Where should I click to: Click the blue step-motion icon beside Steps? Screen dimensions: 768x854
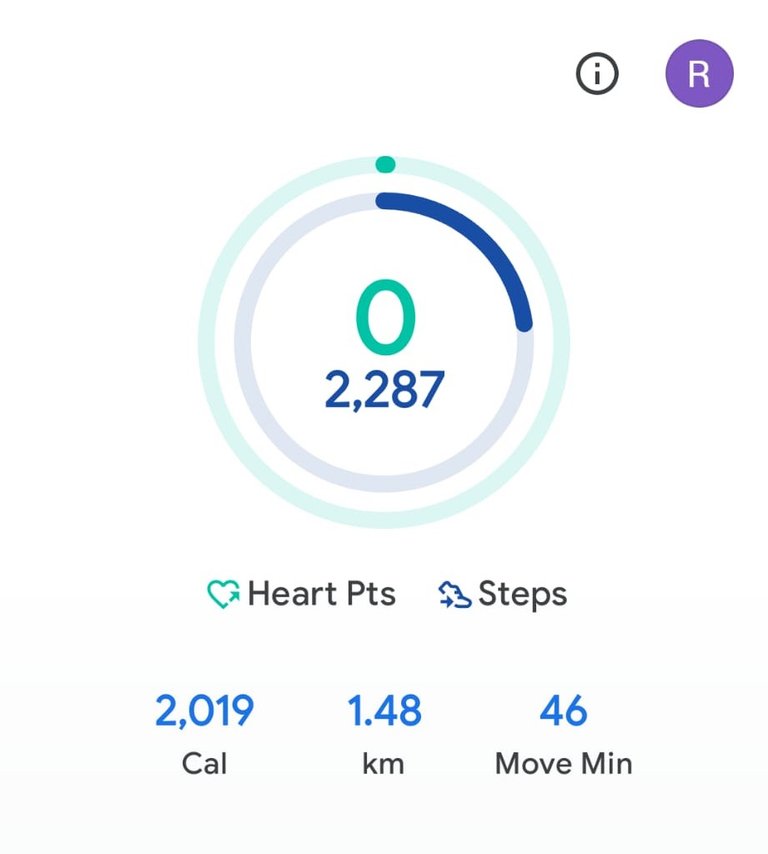[x=453, y=593]
